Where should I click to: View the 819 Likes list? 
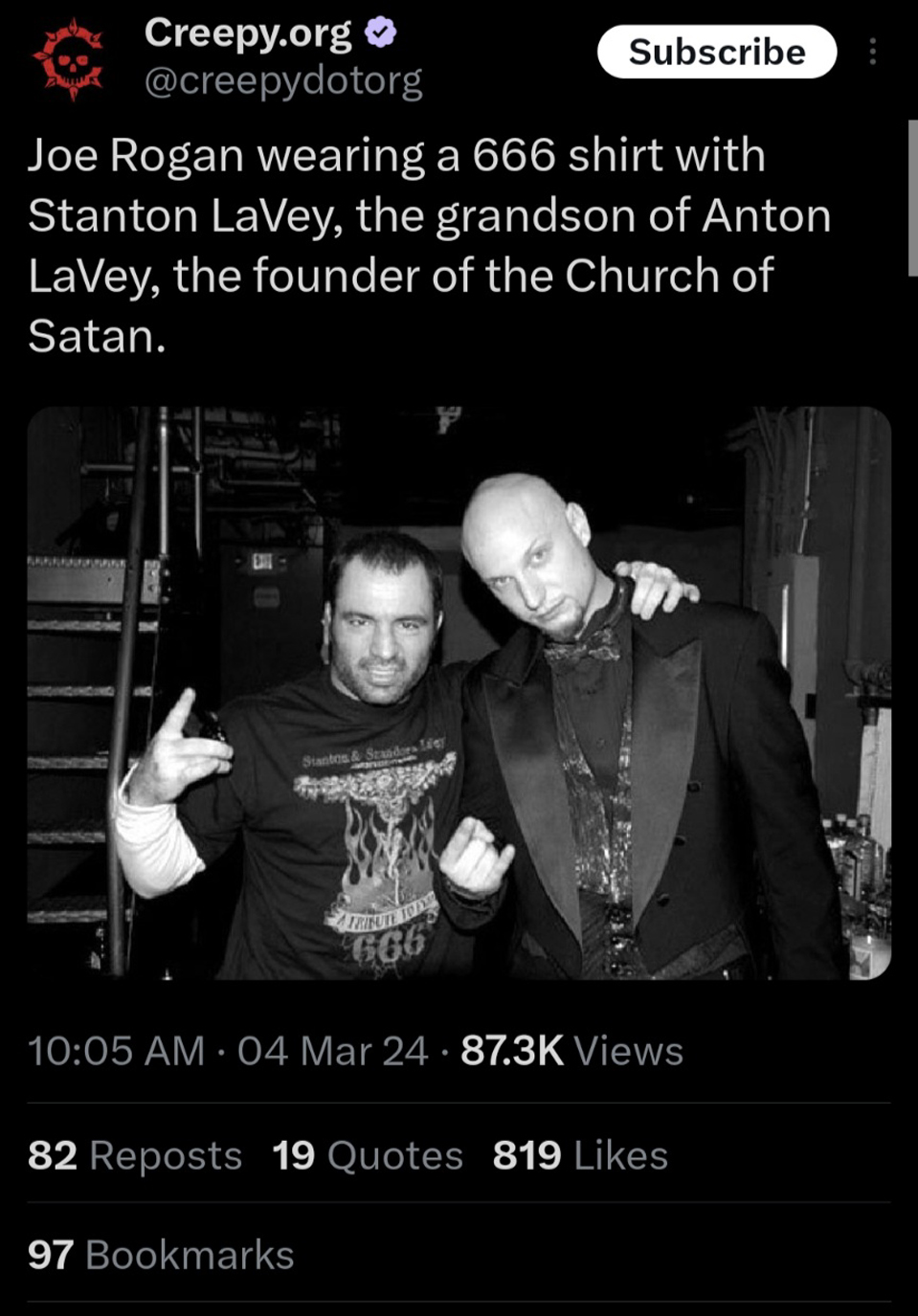pos(580,1155)
